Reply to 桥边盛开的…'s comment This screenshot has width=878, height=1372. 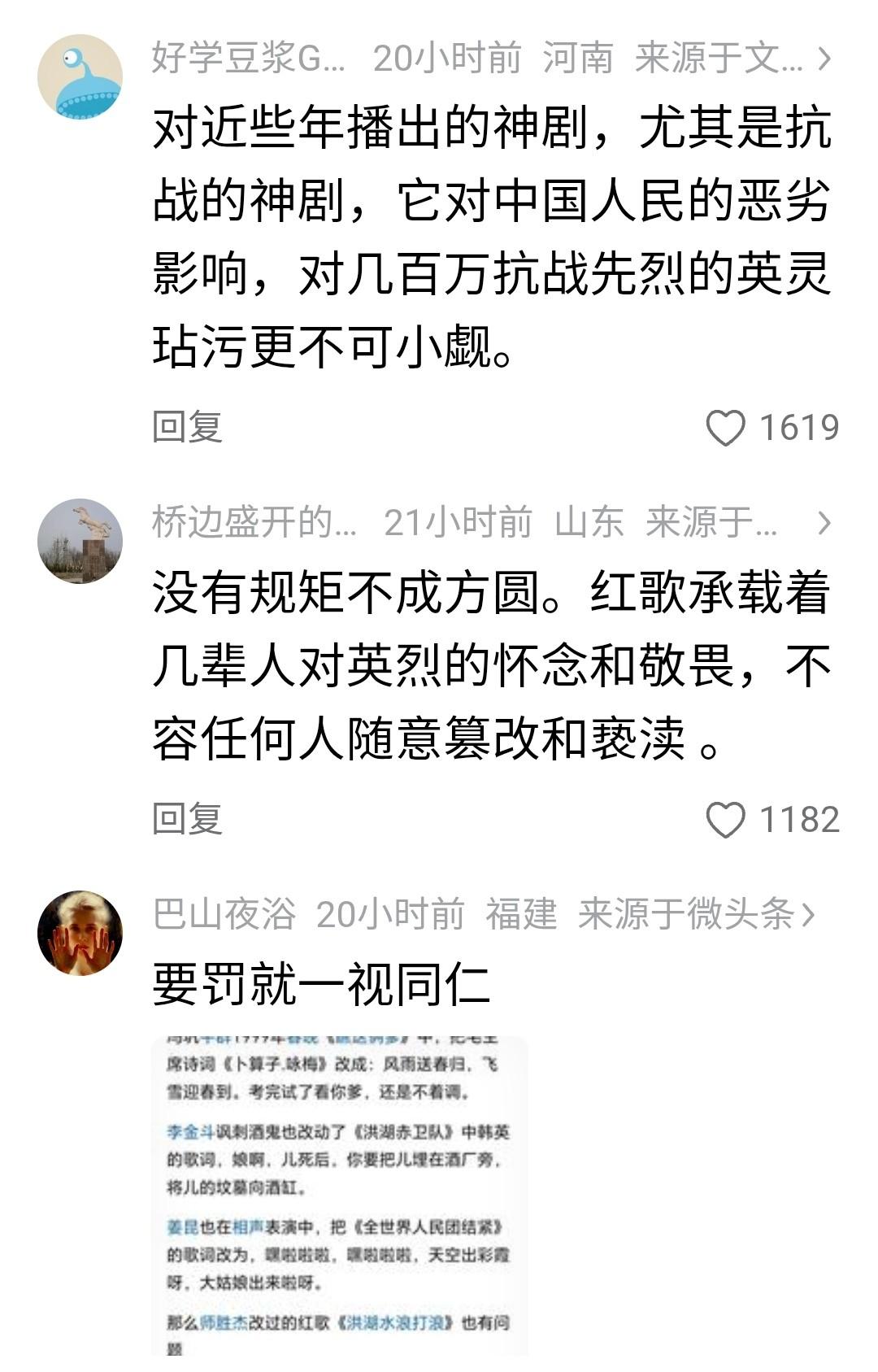pyautogui.click(x=187, y=818)
